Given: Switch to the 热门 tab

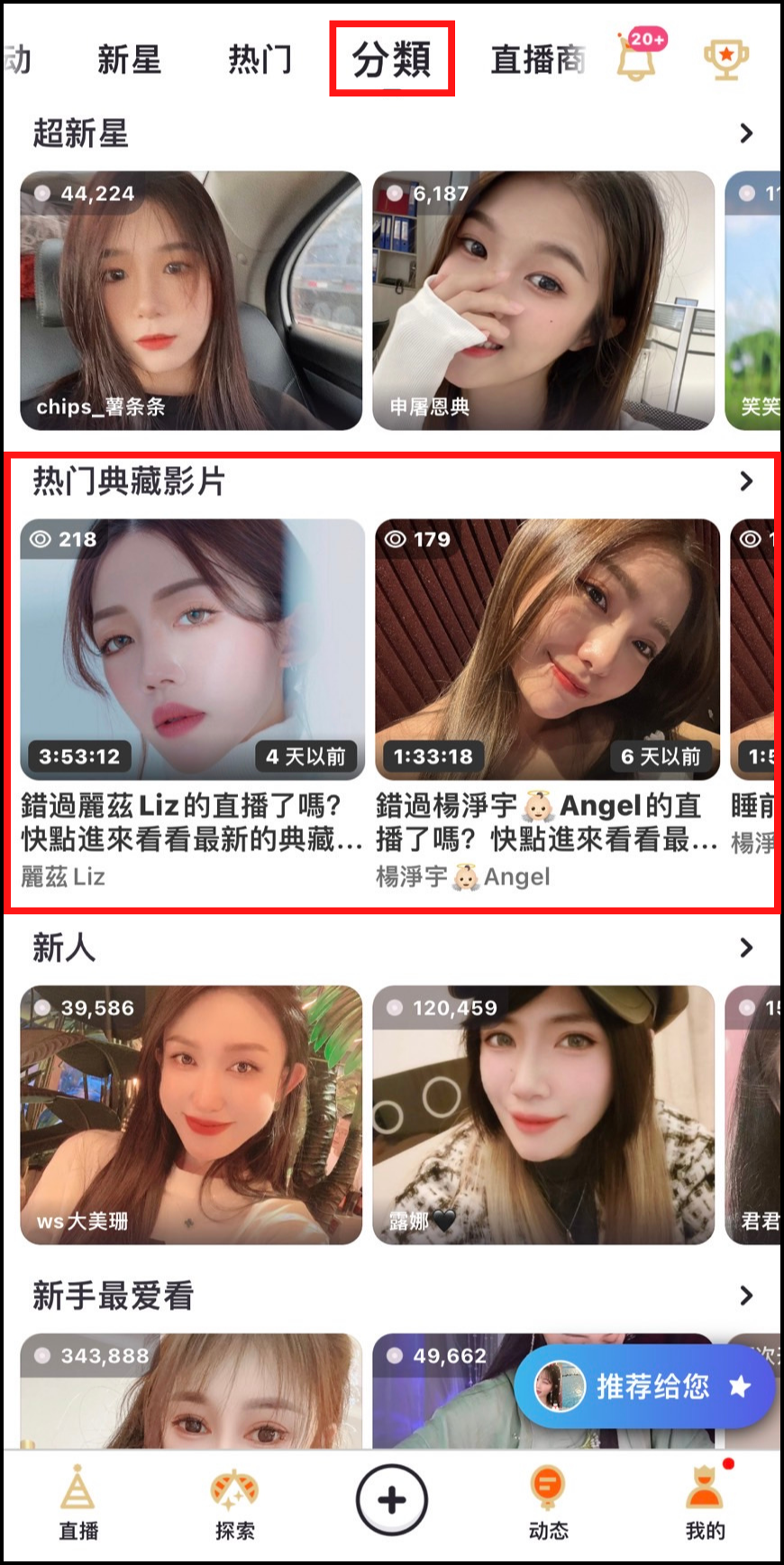Looking at the screenshot, I should (x=260, y=59).
